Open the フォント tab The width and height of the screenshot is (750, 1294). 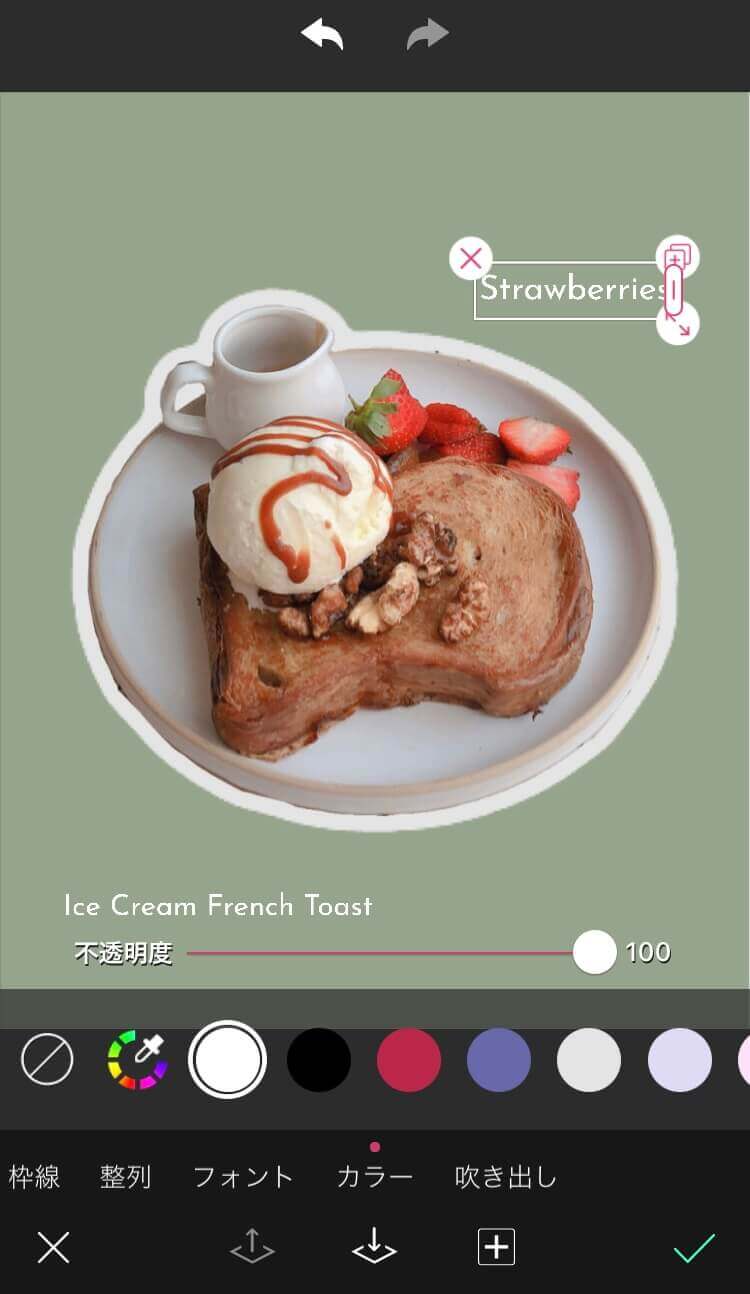coord(243,1177)
